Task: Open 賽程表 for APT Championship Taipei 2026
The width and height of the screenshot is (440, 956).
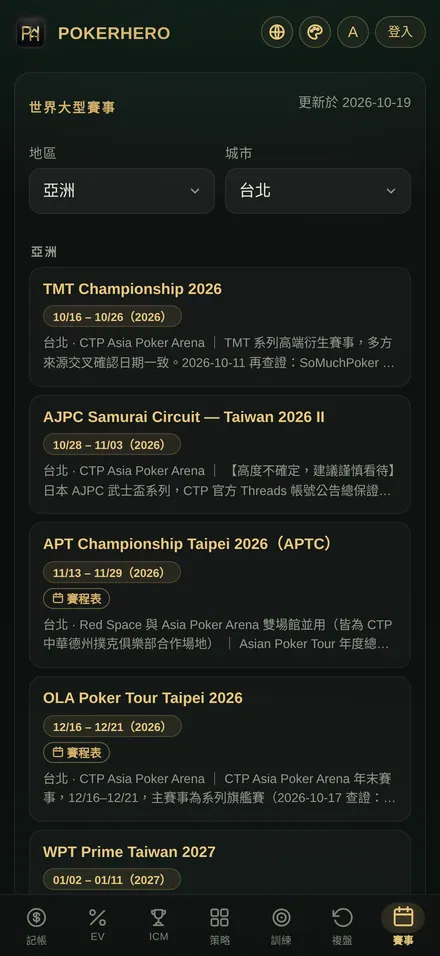Action: coord(77,599)
